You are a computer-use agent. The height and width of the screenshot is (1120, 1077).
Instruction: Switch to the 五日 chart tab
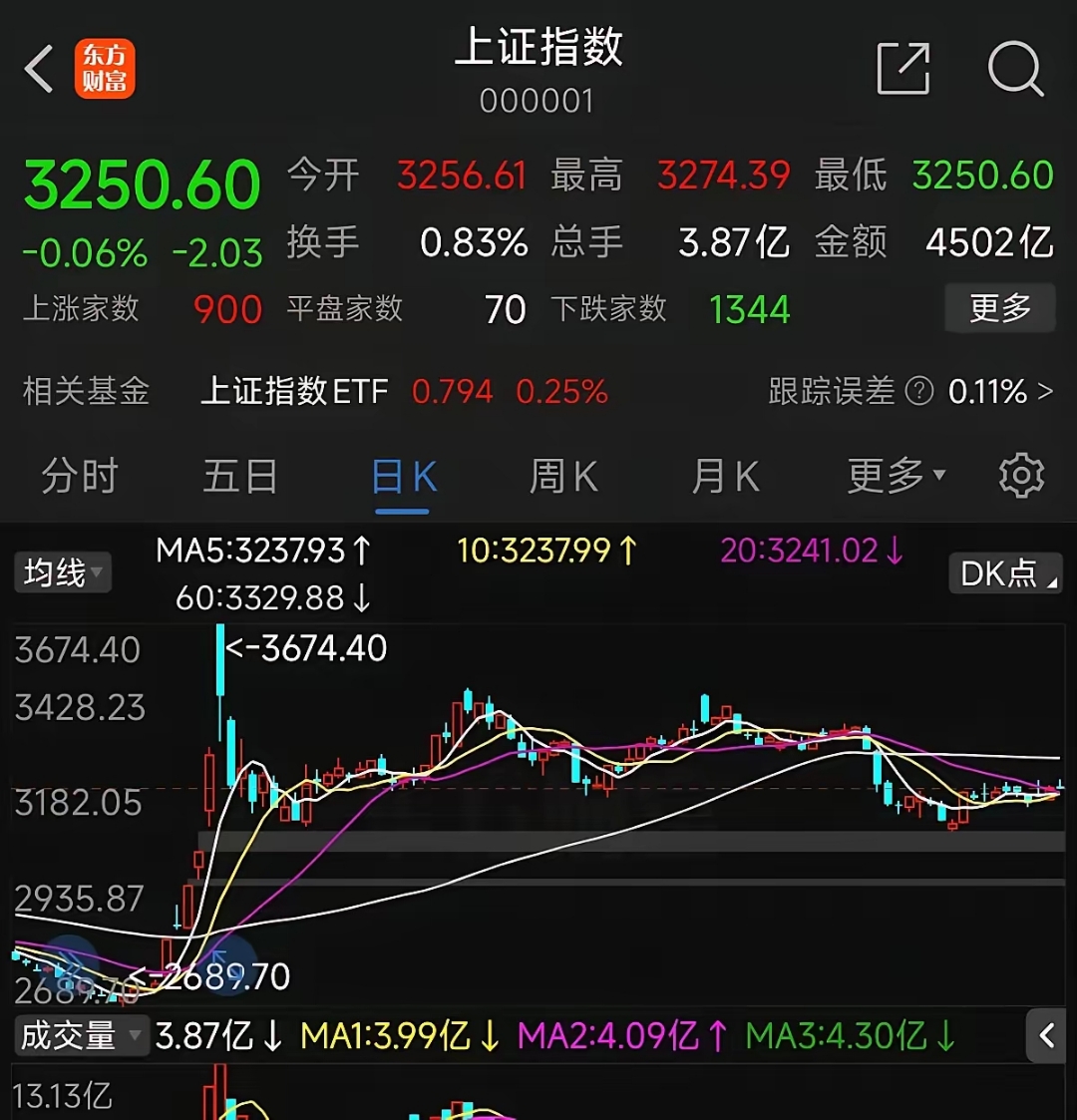click(240, 477)
